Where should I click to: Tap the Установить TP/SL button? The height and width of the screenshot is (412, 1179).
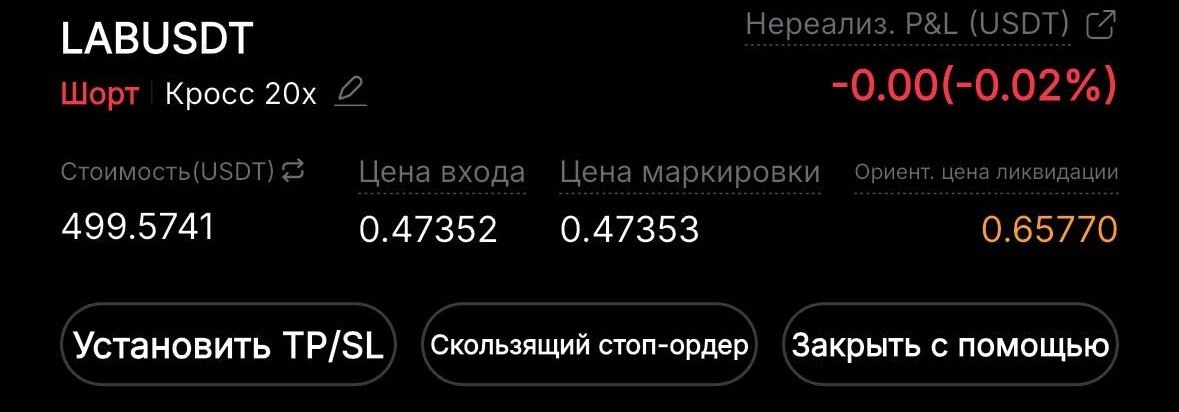click(x=229, y=346)
